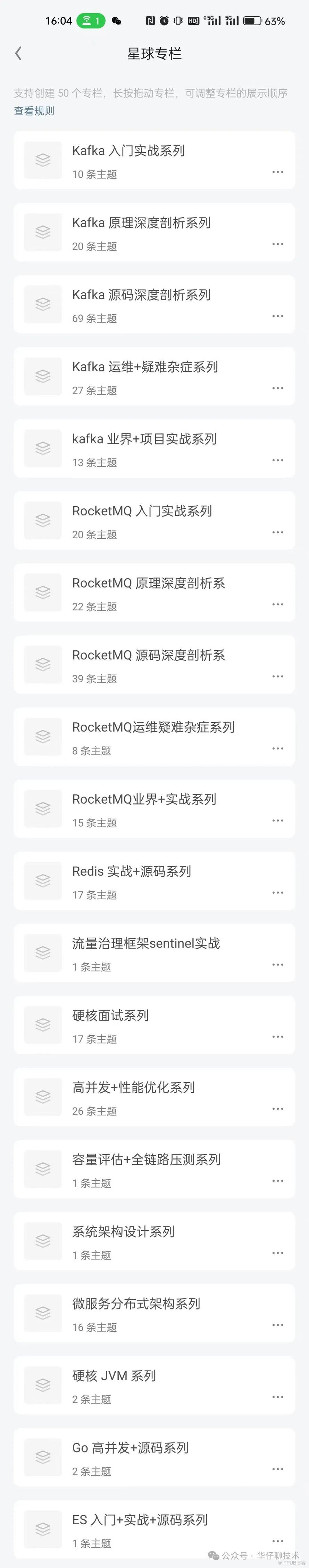Viewport: 309px width, 1568px height.
Task: Open the 查看规则 link
Action: click(34, 111)
